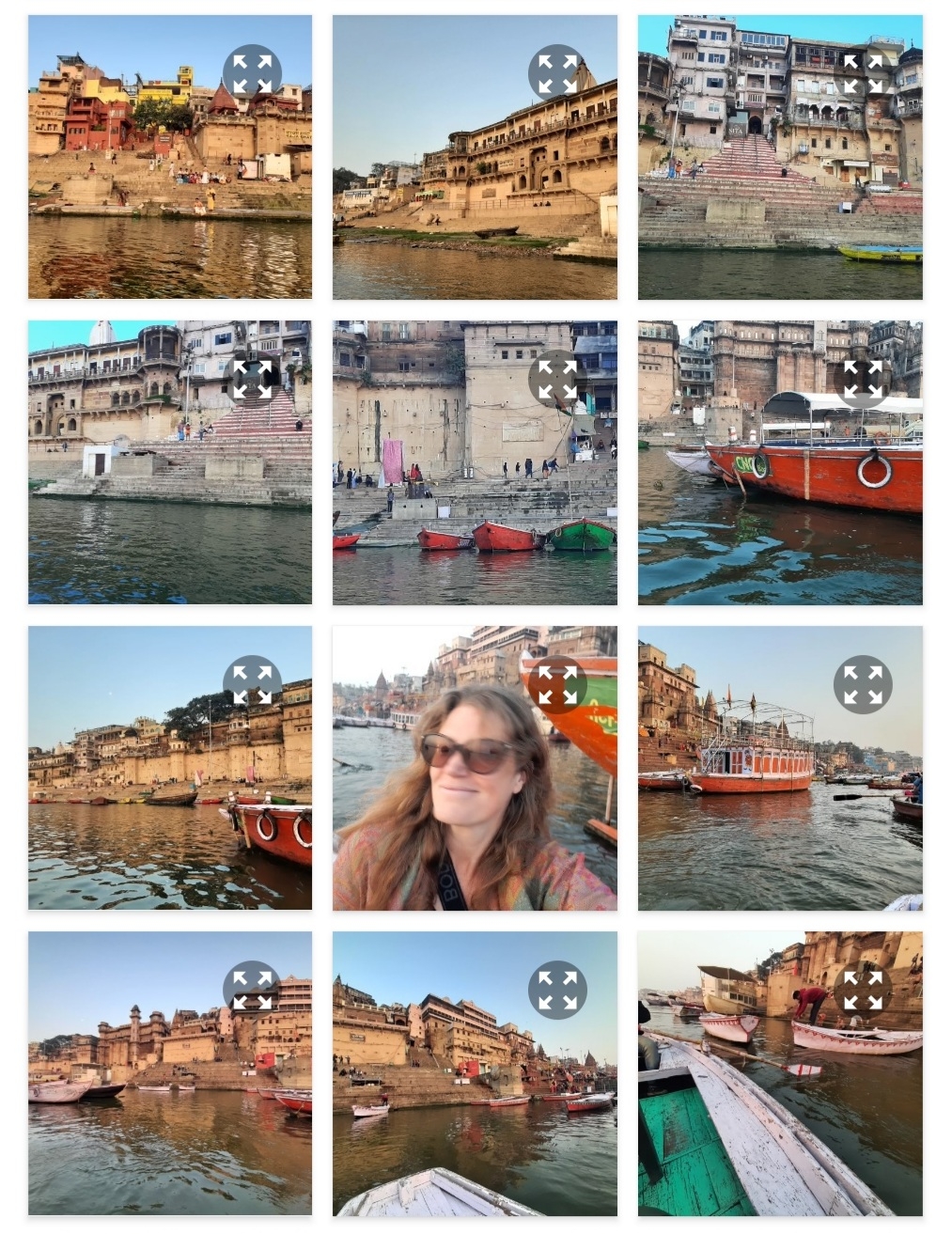
Task: Enlarge the ghat photo with white boat bow
Action: (x=557, y=990)
